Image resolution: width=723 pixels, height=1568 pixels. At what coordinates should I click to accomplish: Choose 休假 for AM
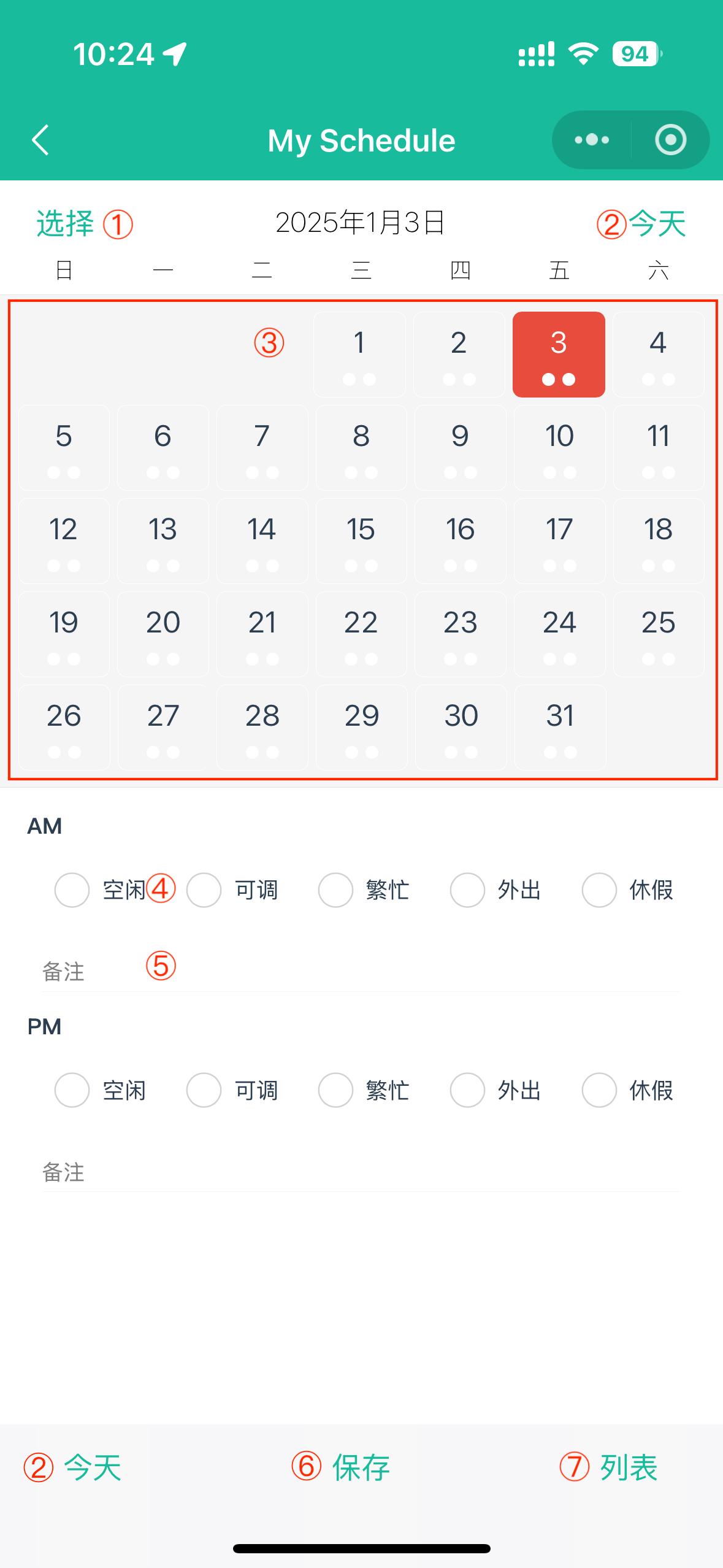coord(599,890)
